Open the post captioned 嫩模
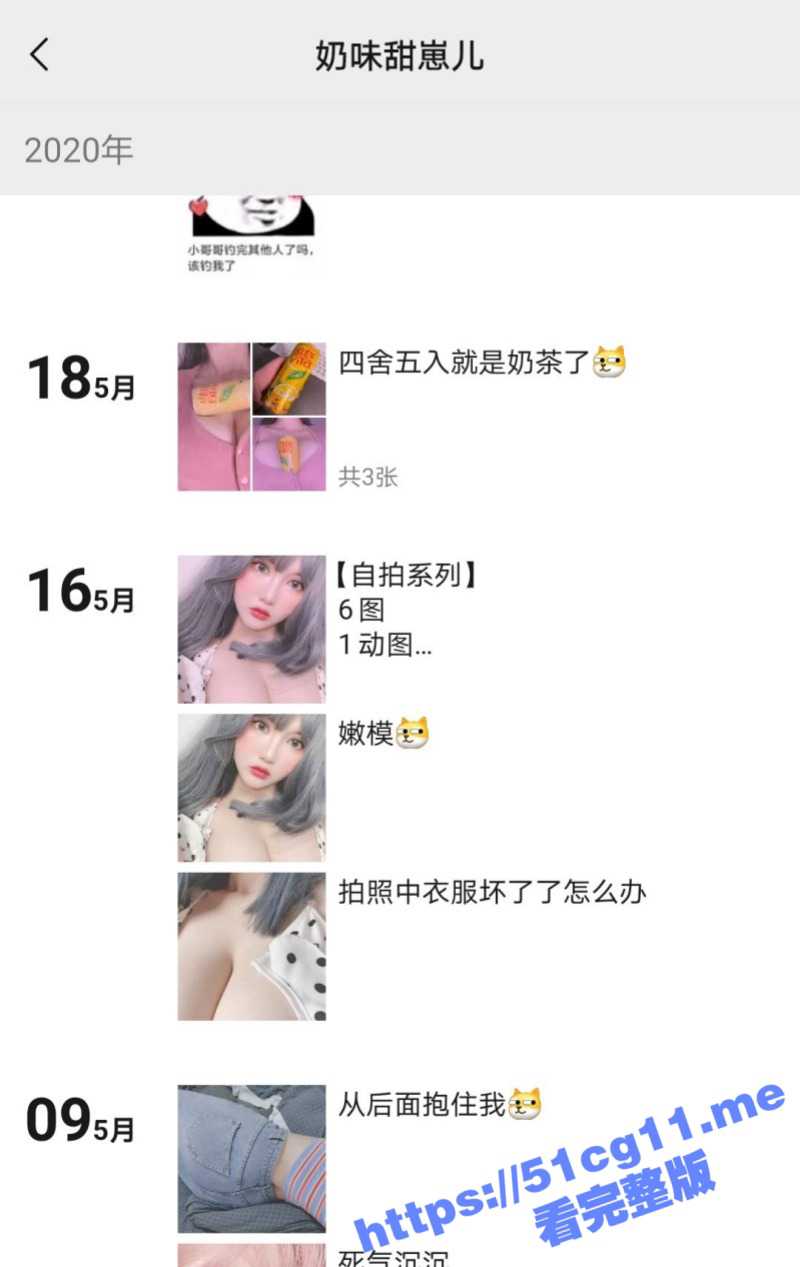Screen dimensions: 800x1267 [x=252, y=787]
